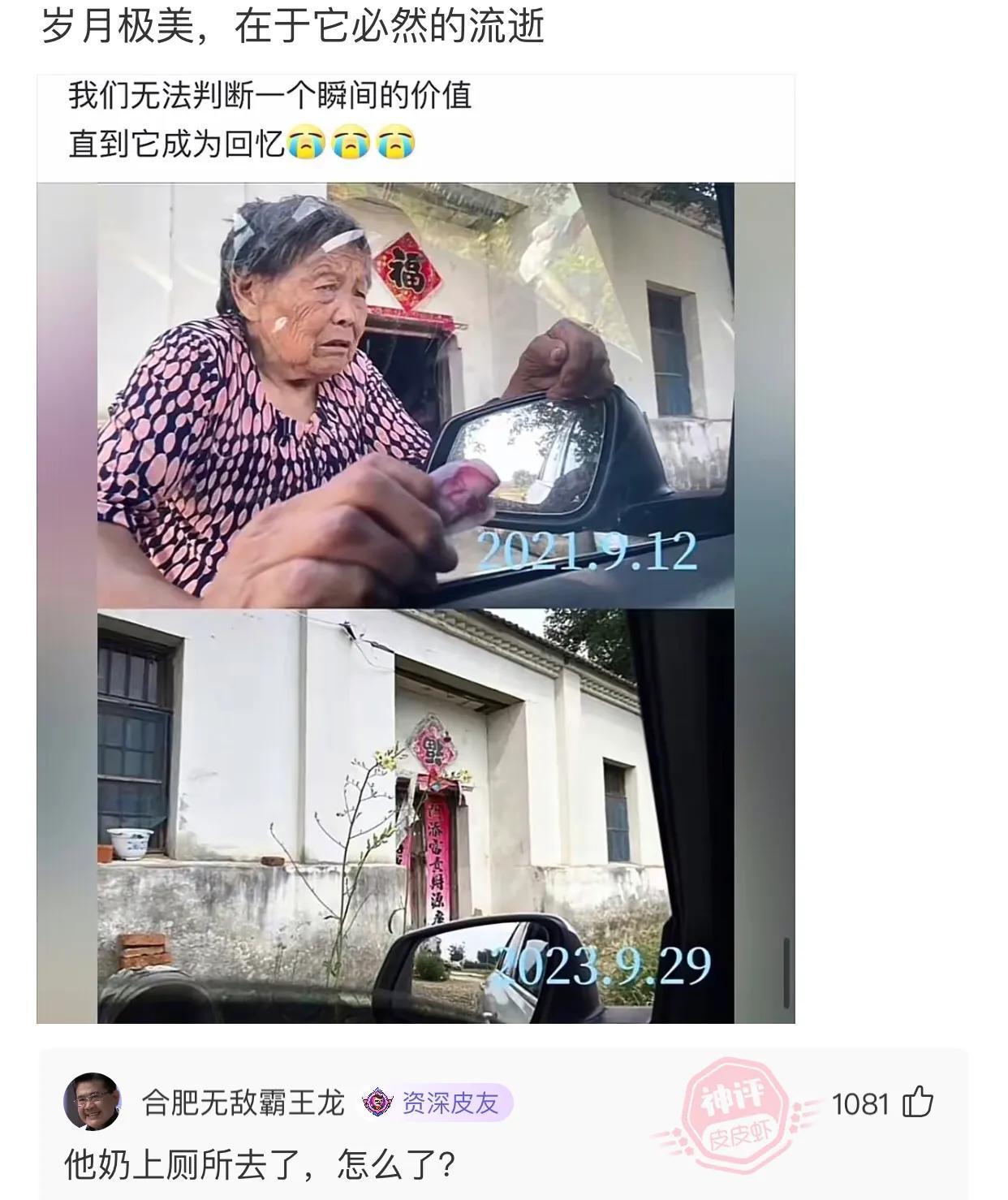This screenshot has width=1008, height=1200.
Task: Tap the username 合肥无敌霸王龙
Action: [x=243, y=1103]
